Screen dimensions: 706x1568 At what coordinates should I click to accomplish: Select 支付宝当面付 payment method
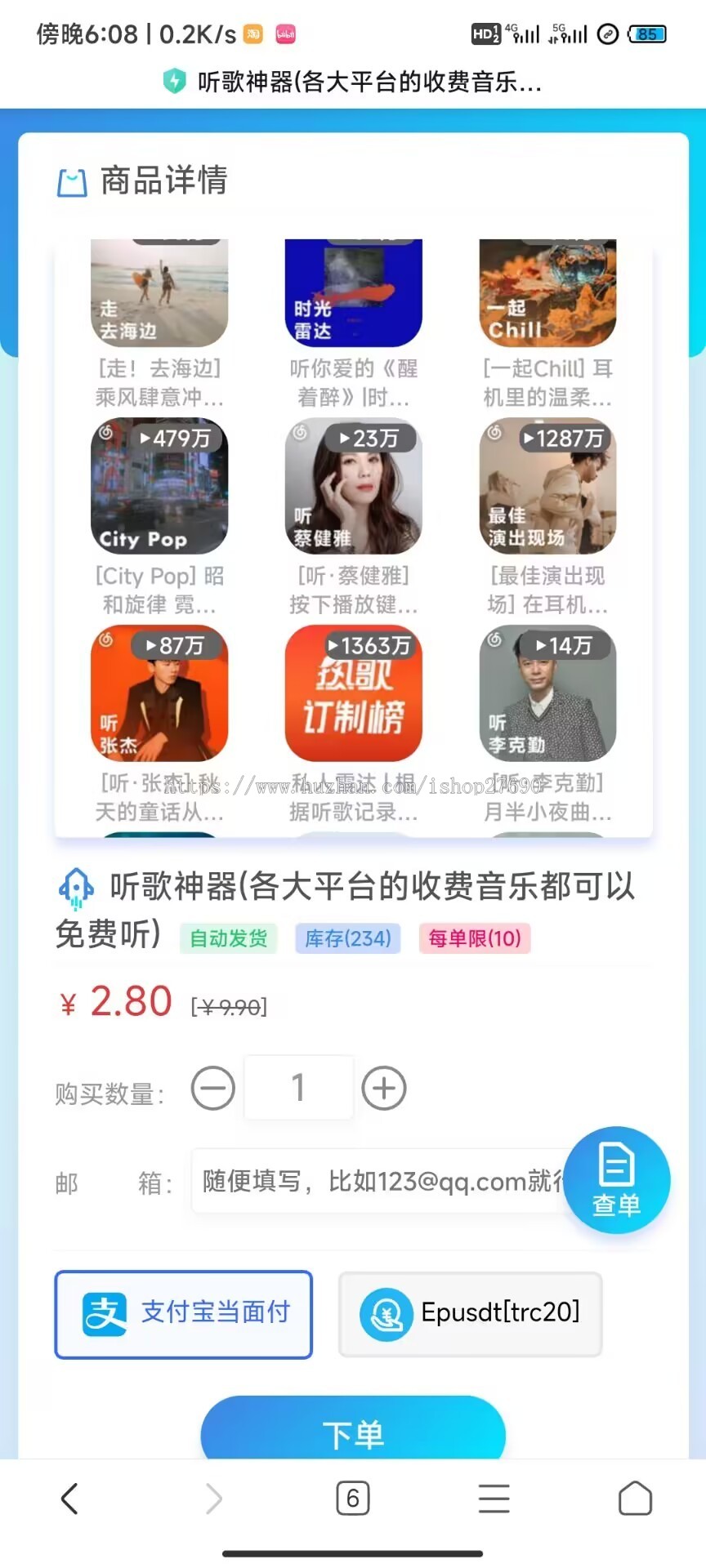[x=184, y=1314]
